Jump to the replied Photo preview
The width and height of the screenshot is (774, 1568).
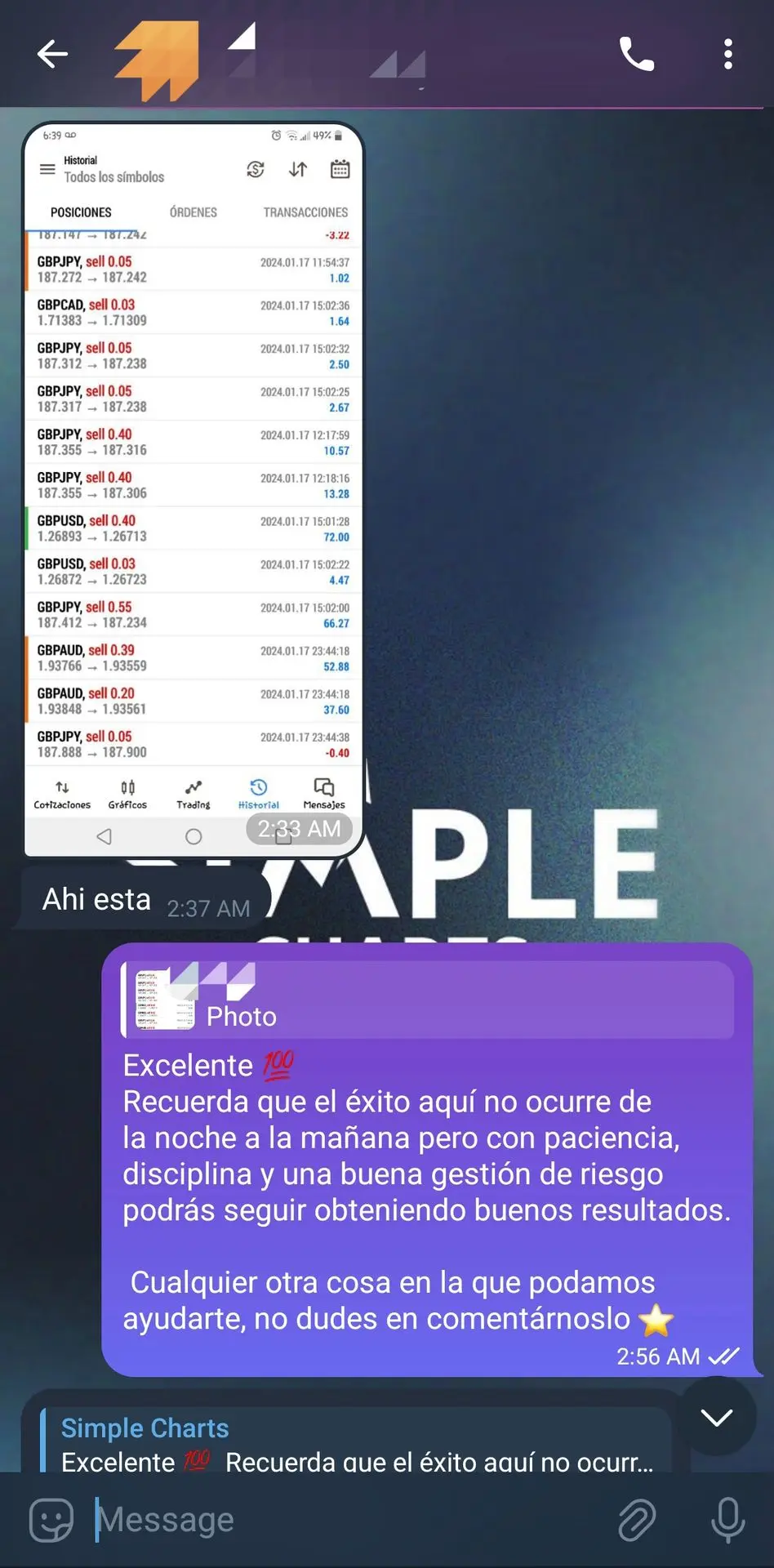point(427,1000)
